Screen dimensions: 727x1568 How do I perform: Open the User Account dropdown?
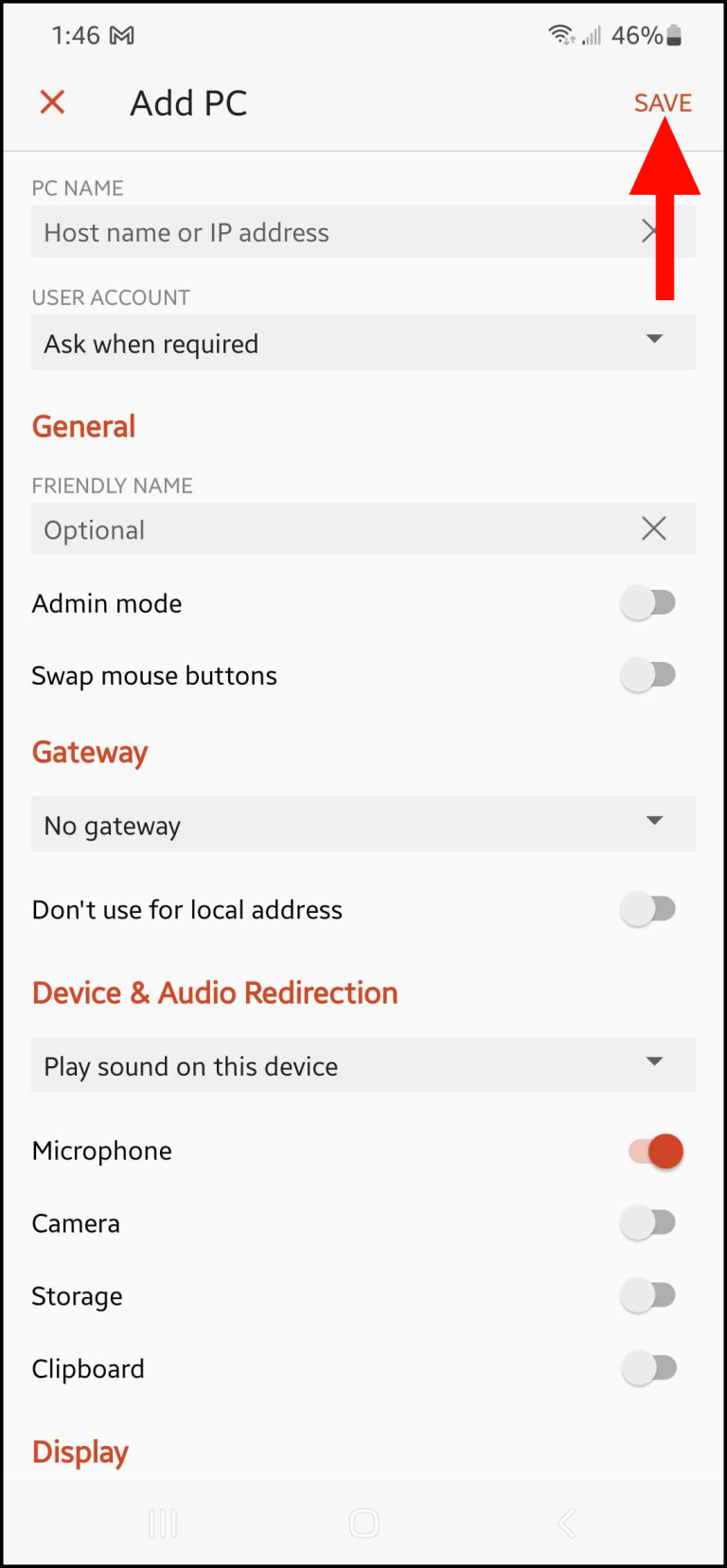click(x=363, y=343)
